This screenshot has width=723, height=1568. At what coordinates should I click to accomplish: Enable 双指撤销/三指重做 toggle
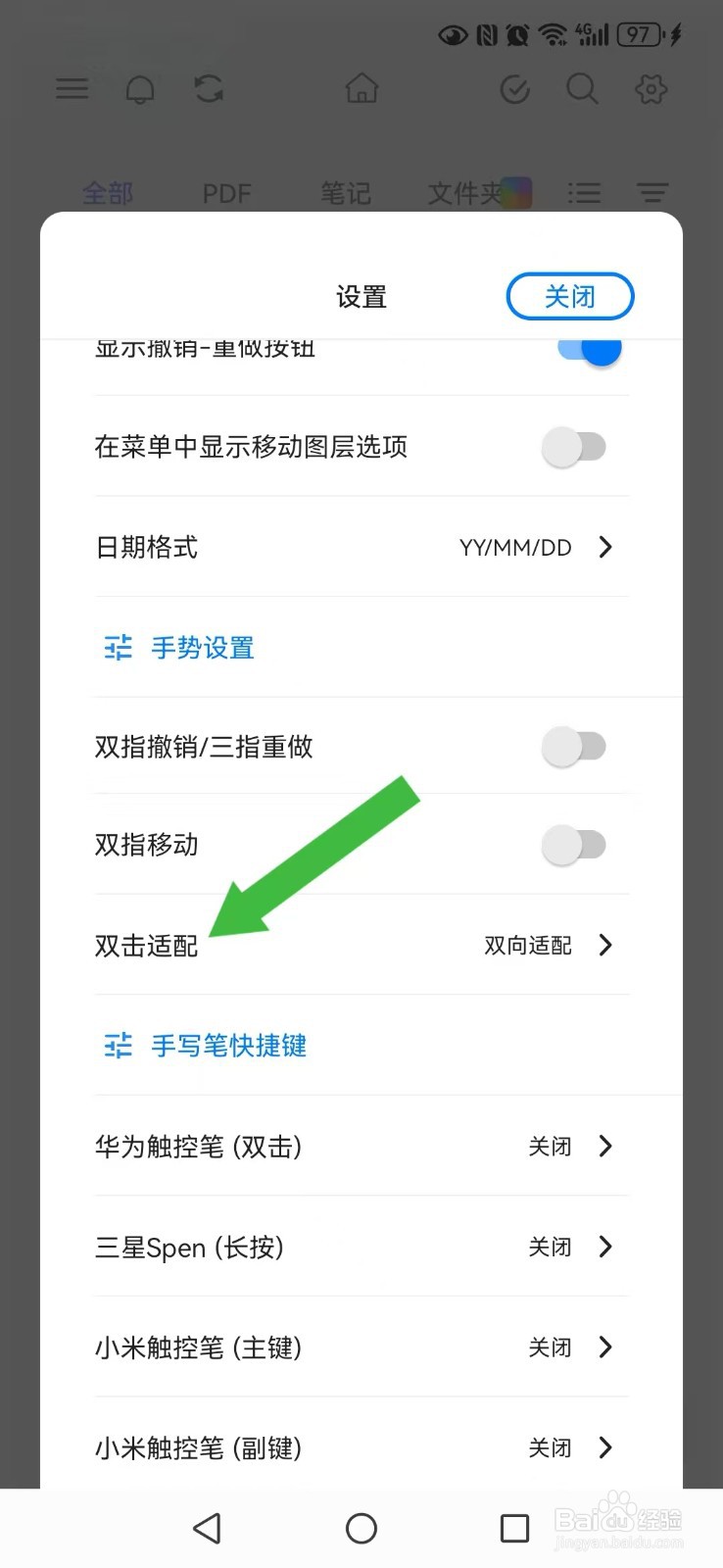575,746
